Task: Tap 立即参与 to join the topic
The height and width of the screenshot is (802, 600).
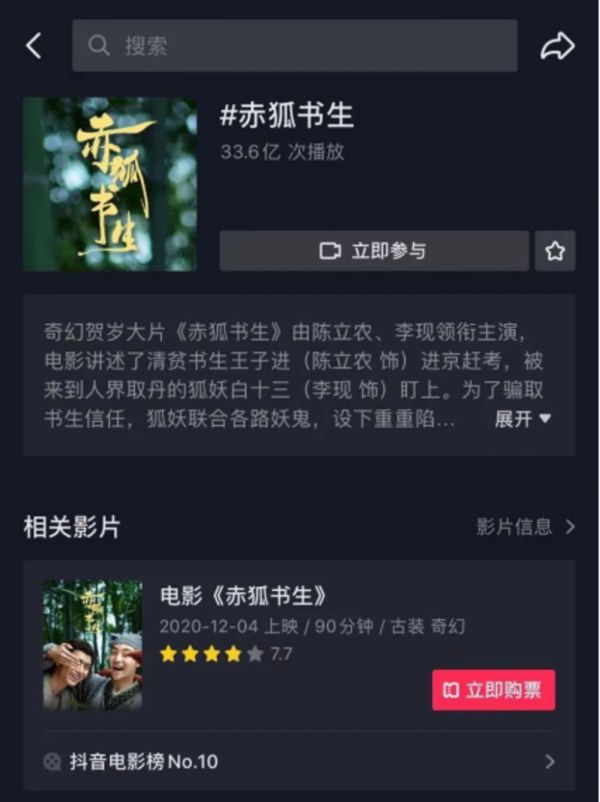Action: [x=374, y=251]
